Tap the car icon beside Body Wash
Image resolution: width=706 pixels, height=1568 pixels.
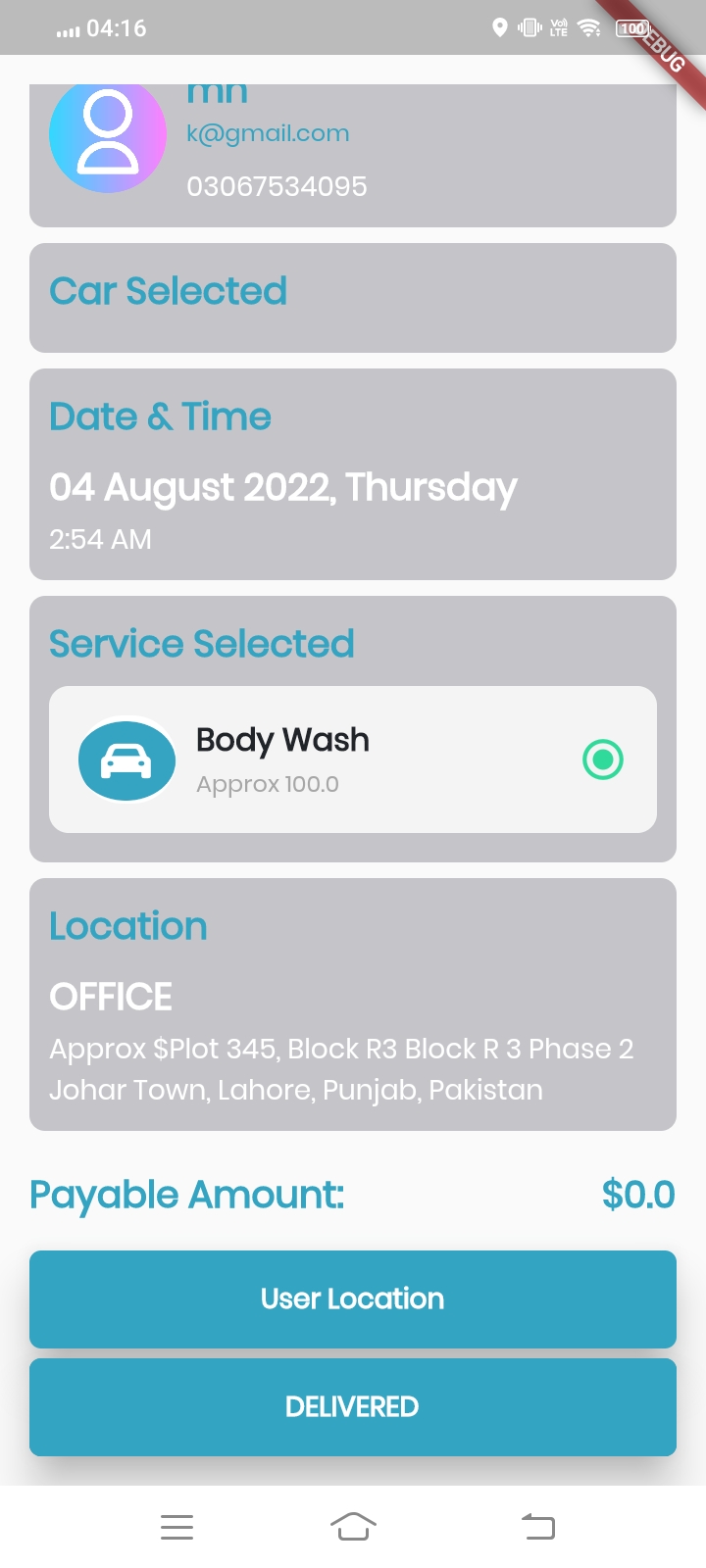pos(126,759)
